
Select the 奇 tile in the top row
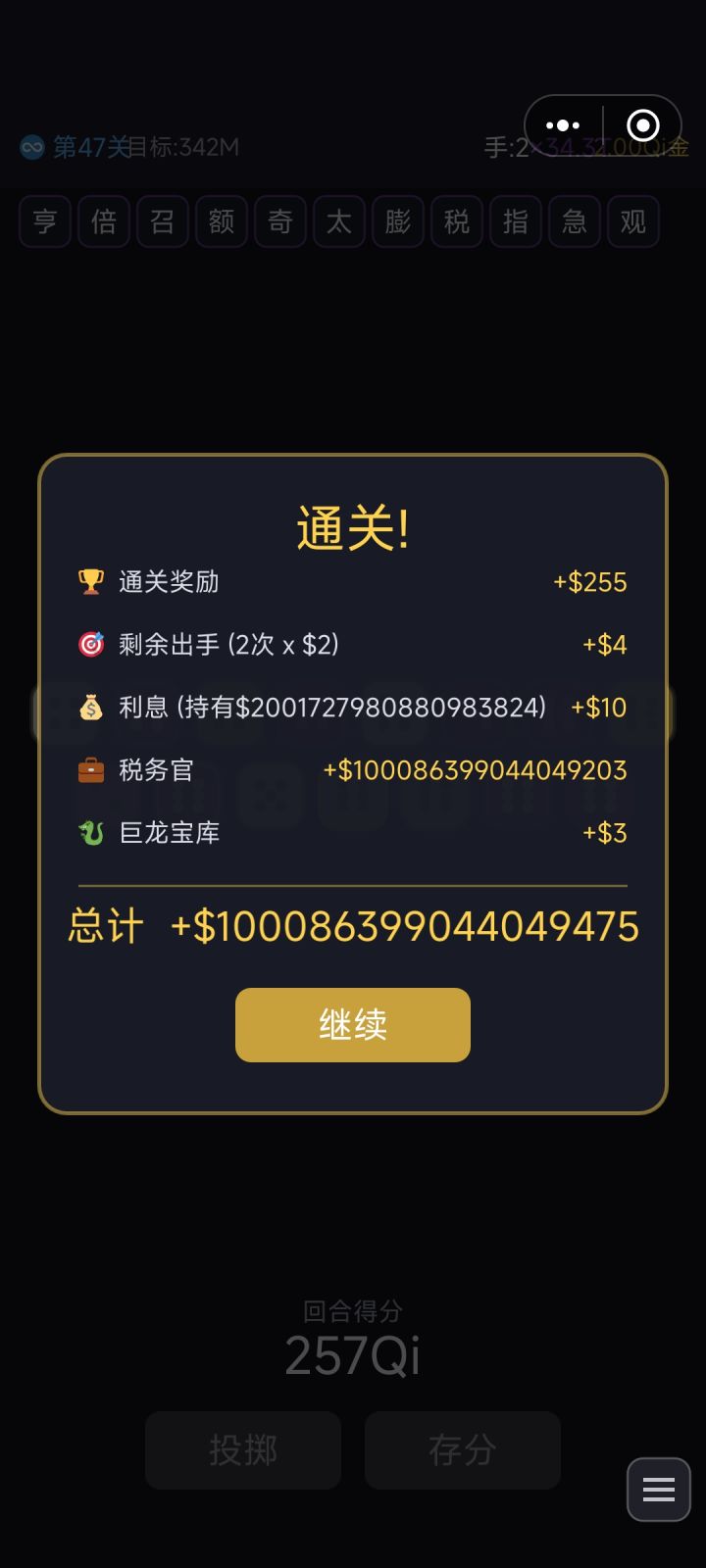click(x=279, y=221)
